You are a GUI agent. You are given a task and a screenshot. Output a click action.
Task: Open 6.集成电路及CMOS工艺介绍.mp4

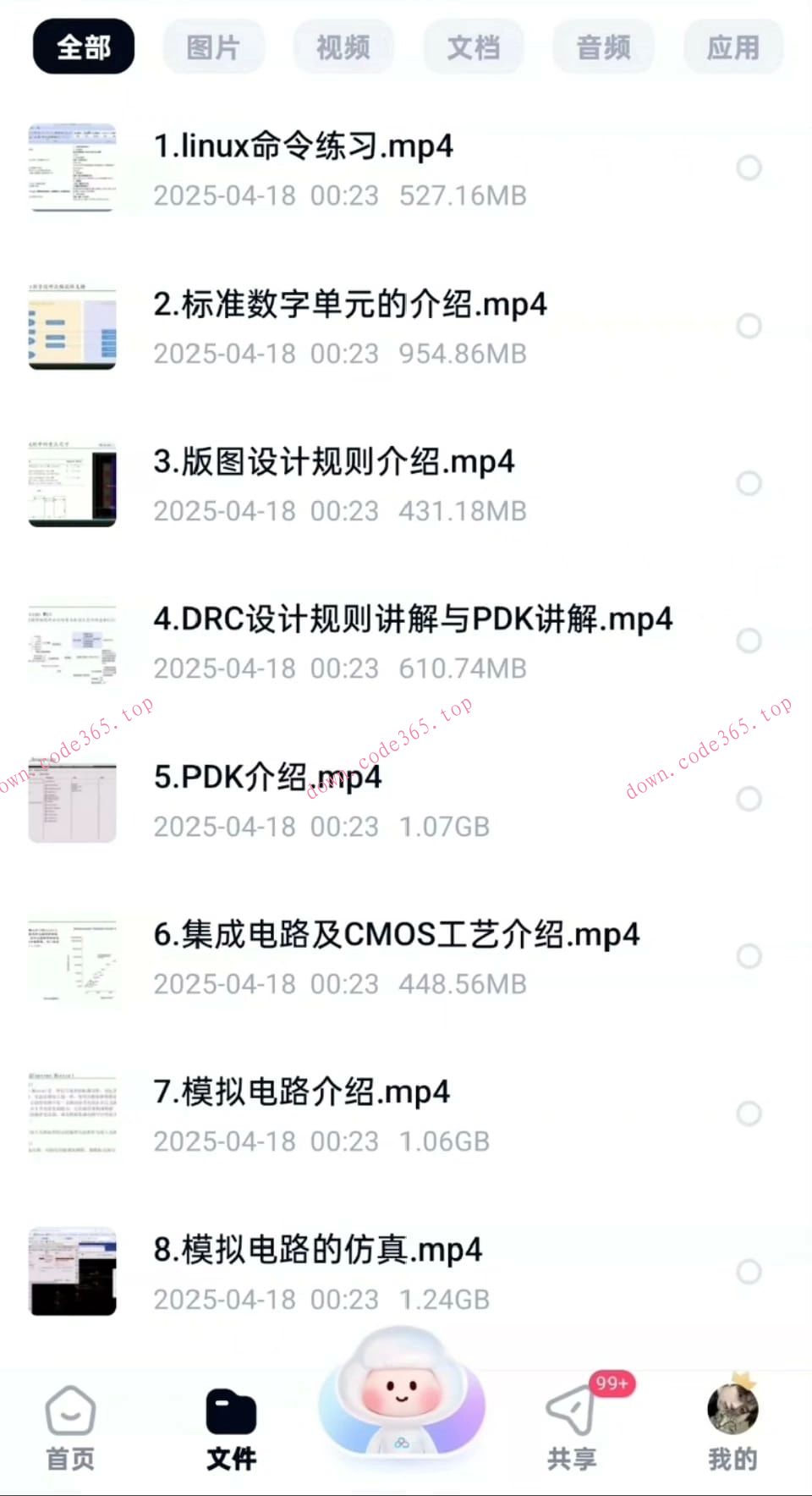[x=398, y=934]
